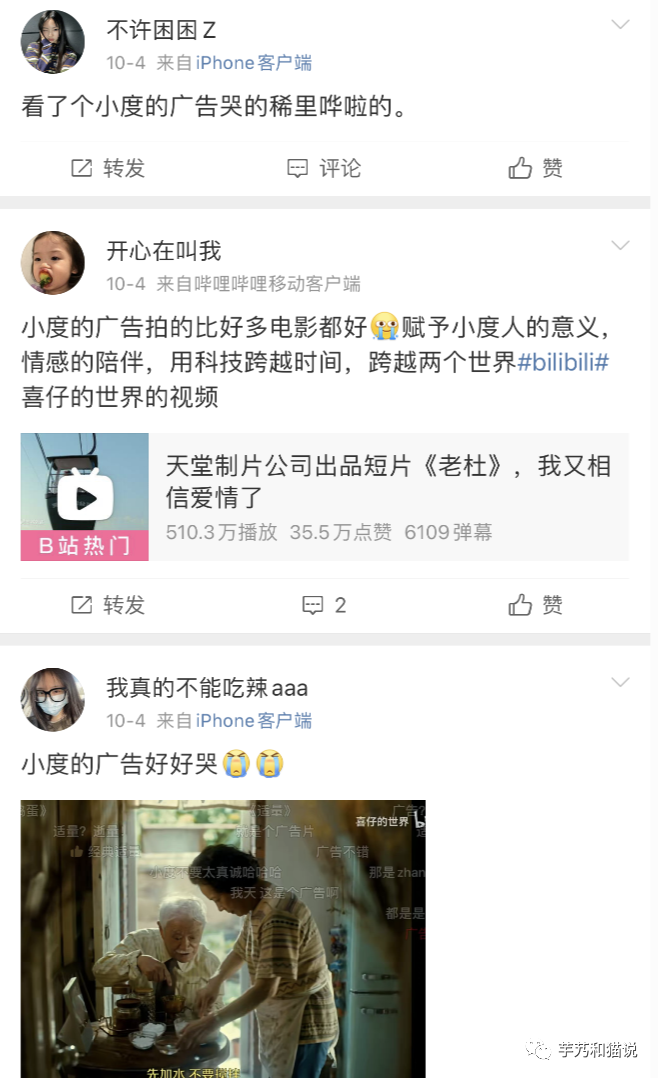This screenshot has height=1078, width=658.
Task: View the 2 comments on 开心在叫我's post
Action: tap(324, 605)
